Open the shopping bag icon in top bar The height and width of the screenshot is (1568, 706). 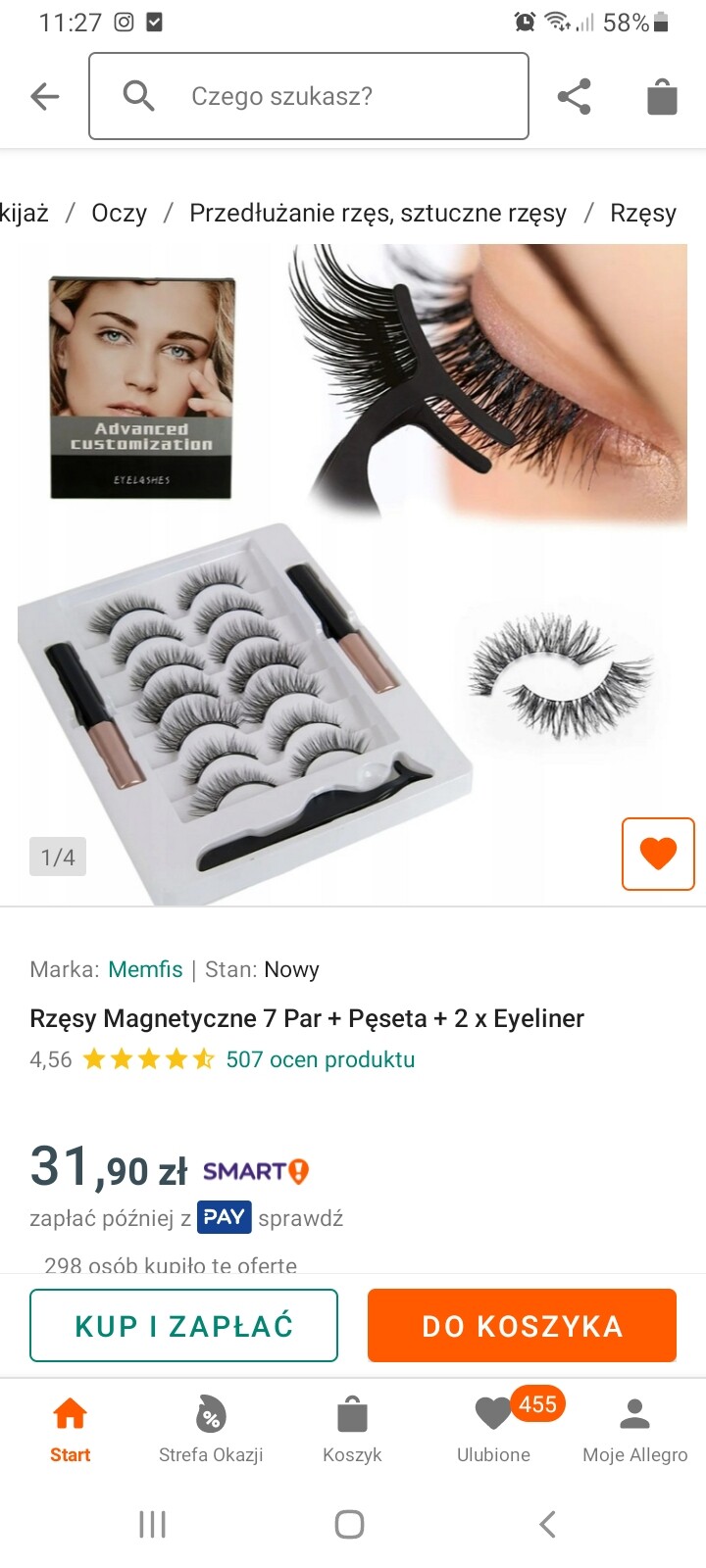[662, 96]
